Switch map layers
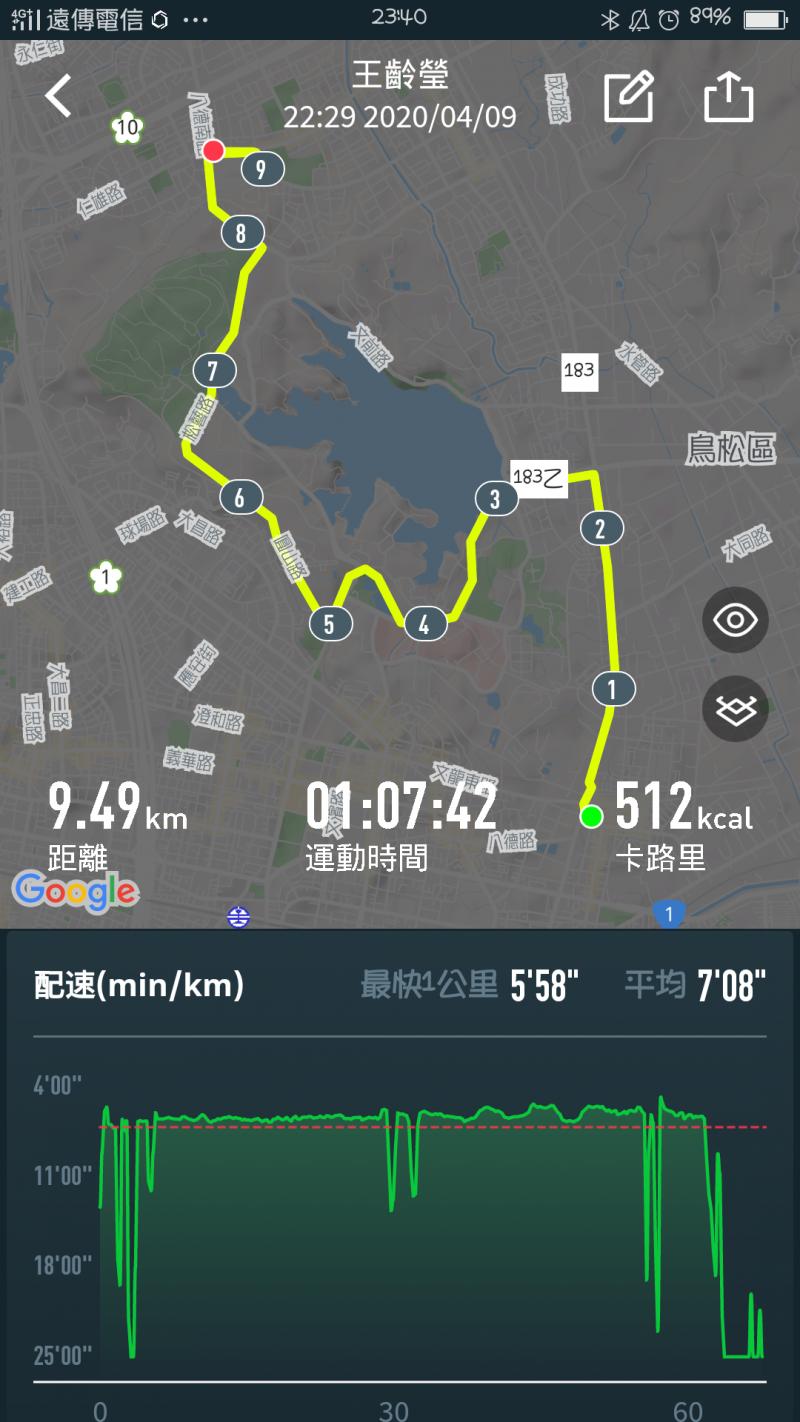This screenshot has width=800, height=1422. click(x=735, y=709)
